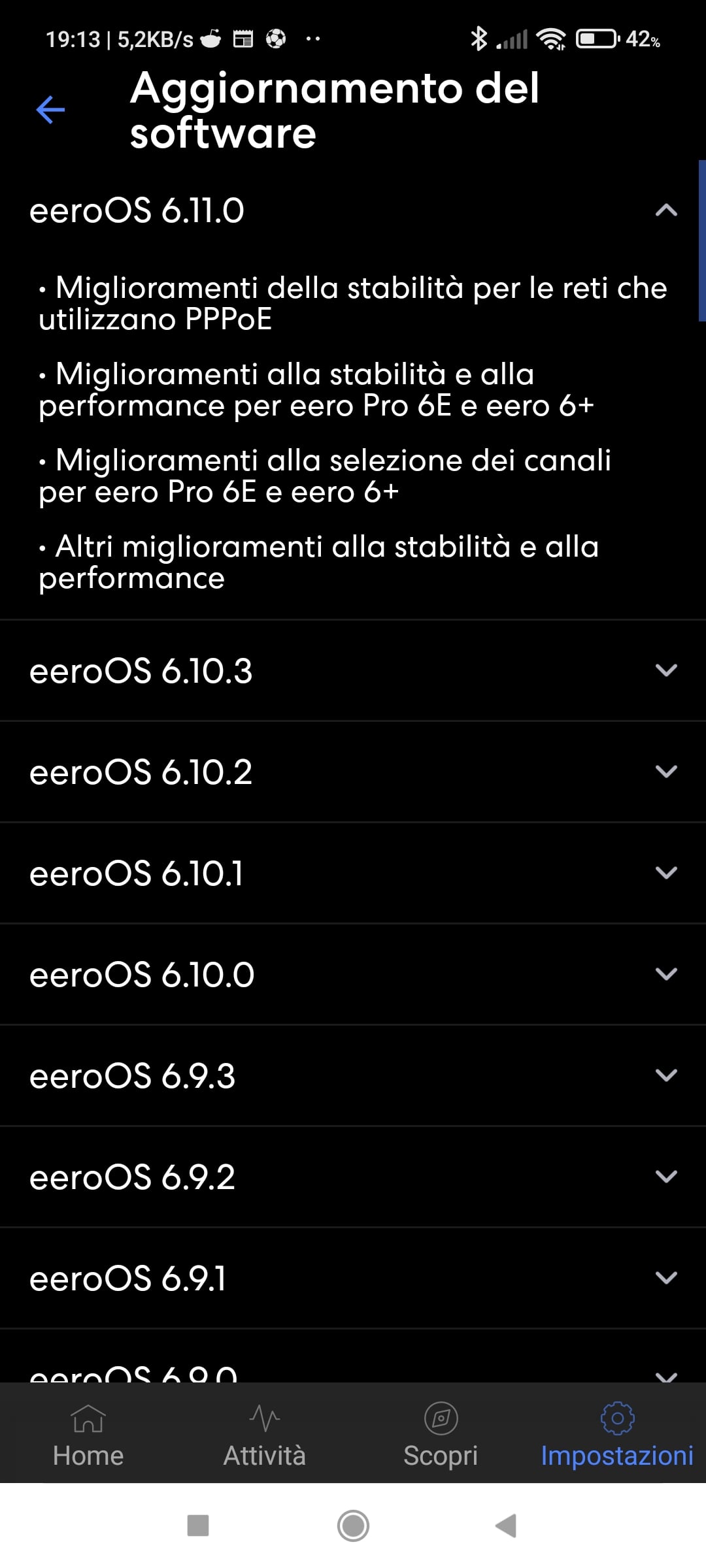
Task: Open the Impostazioni tab
Action: coord(617,1435)
